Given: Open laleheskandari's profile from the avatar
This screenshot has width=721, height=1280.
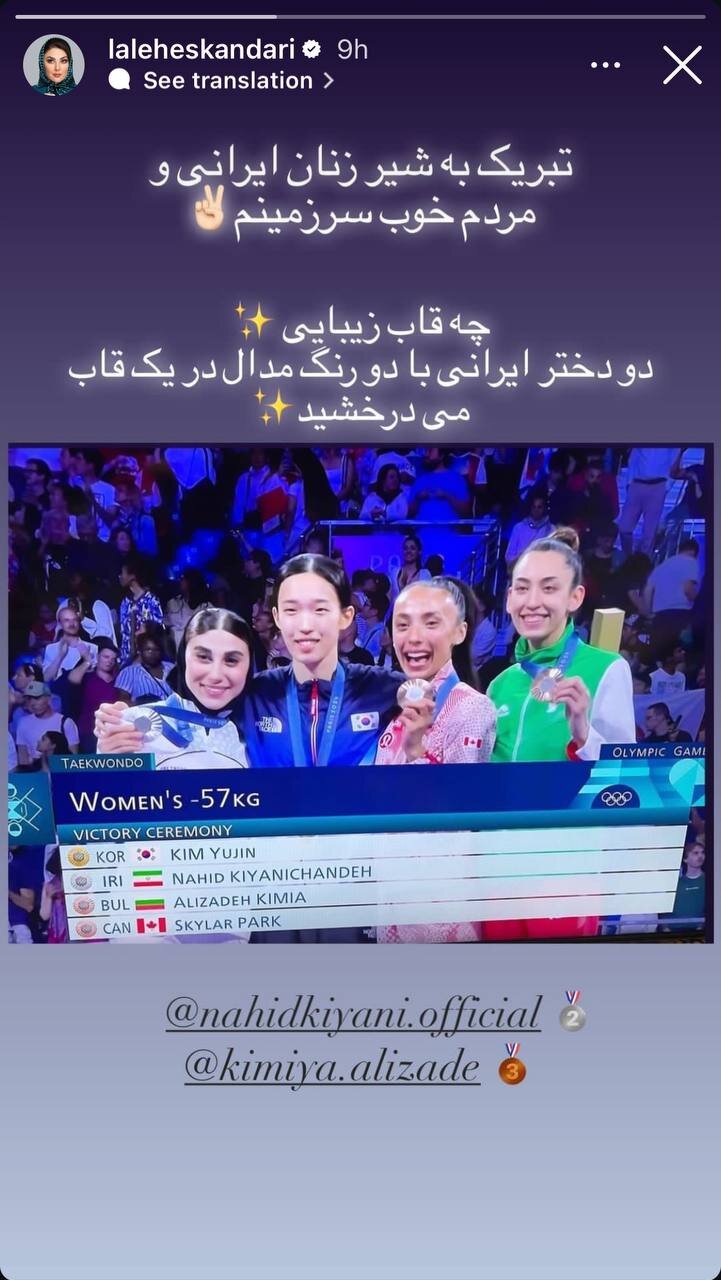Looking at the screenshot, I should pos(53,65).
